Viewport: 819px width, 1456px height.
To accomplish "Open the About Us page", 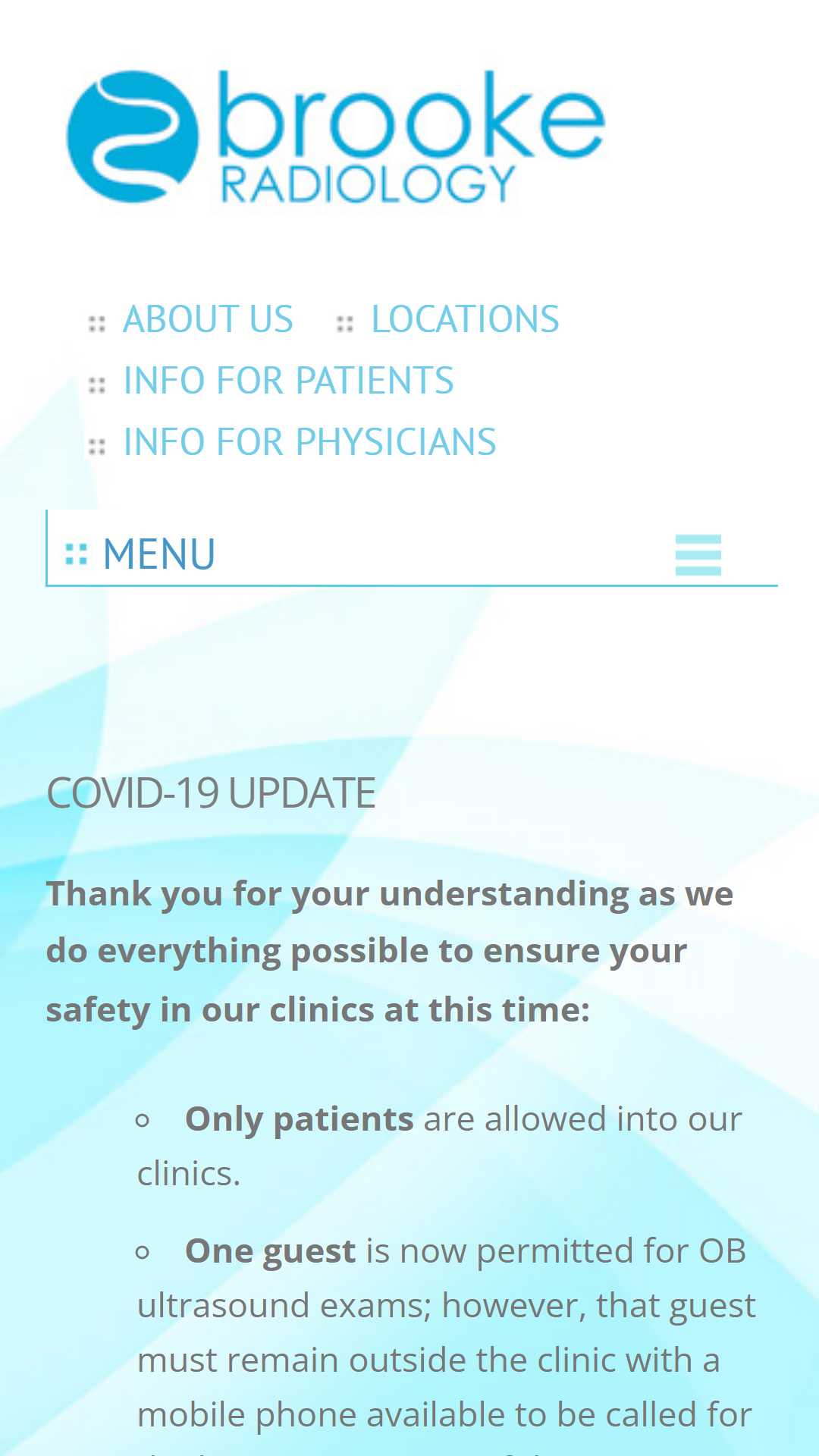I will click(208, 319).
